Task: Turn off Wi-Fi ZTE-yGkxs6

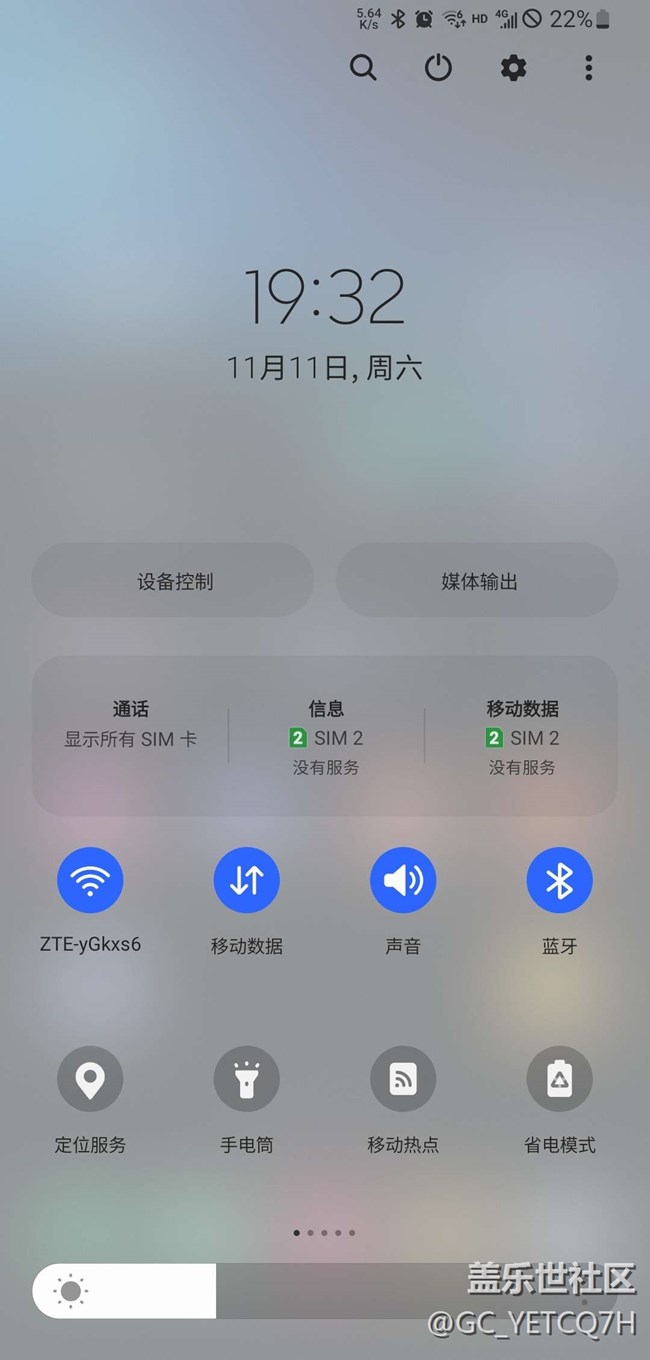Action: tap(90, 880)
